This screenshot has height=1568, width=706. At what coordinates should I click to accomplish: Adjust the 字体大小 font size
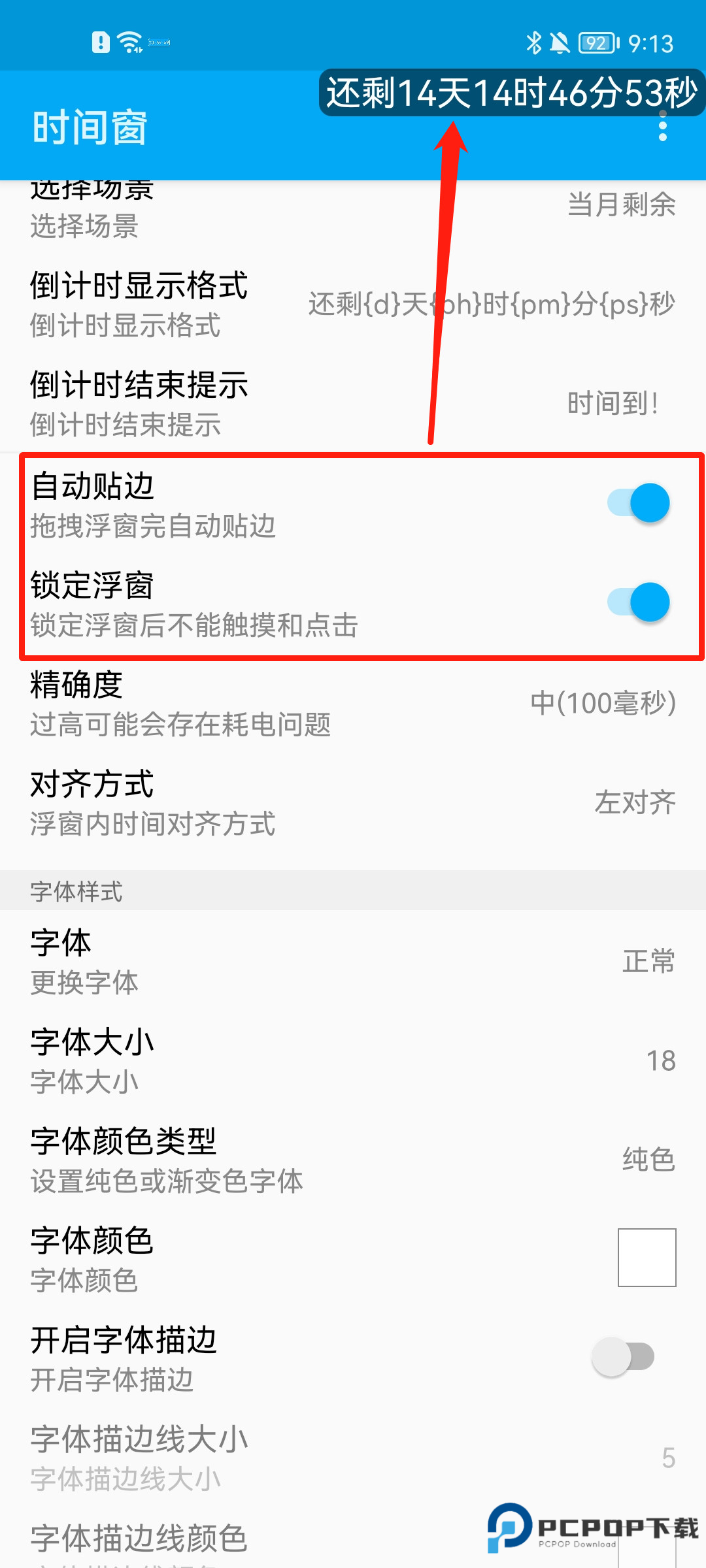coord(353,1060)
